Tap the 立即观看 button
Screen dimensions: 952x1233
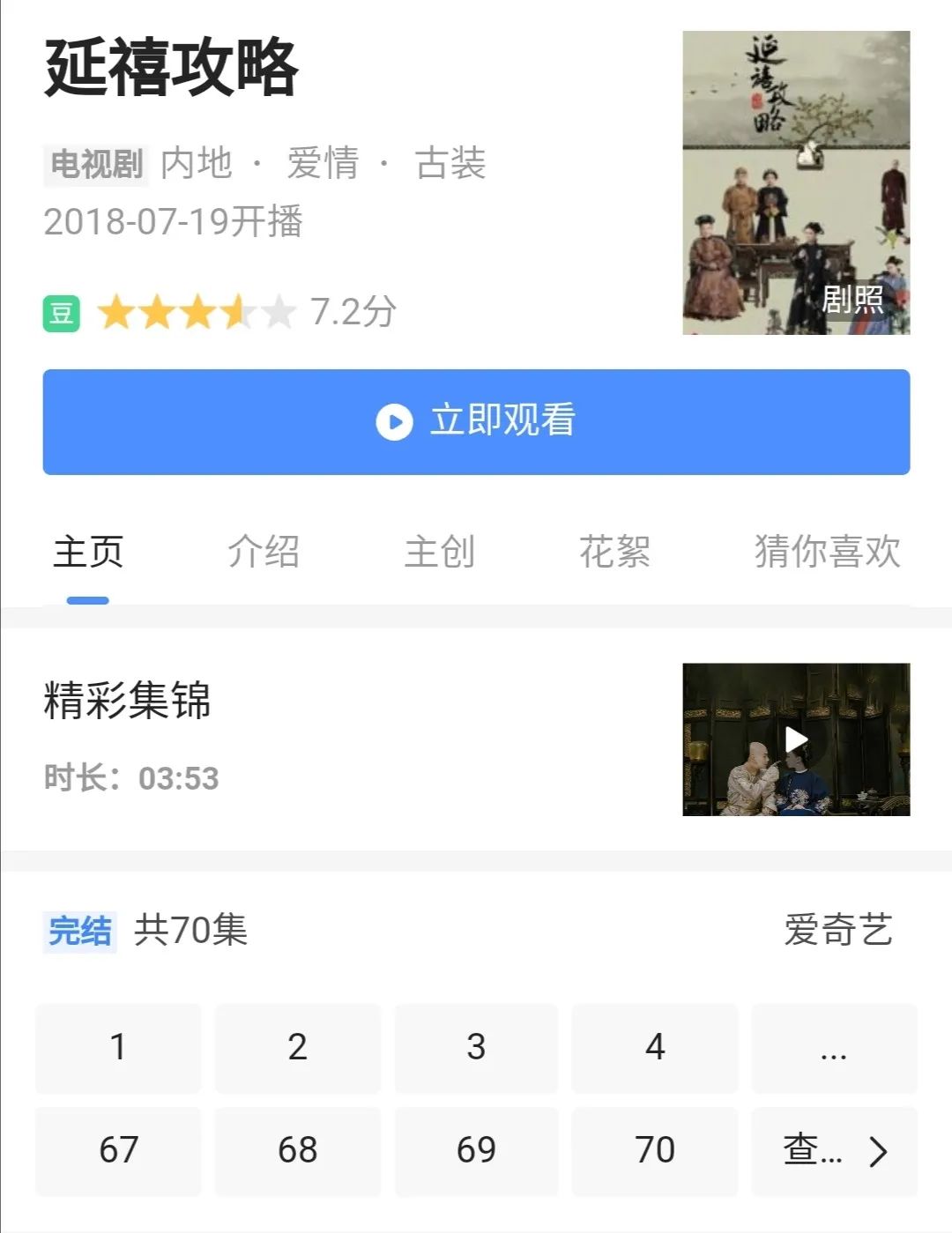[x=476, y=421]
